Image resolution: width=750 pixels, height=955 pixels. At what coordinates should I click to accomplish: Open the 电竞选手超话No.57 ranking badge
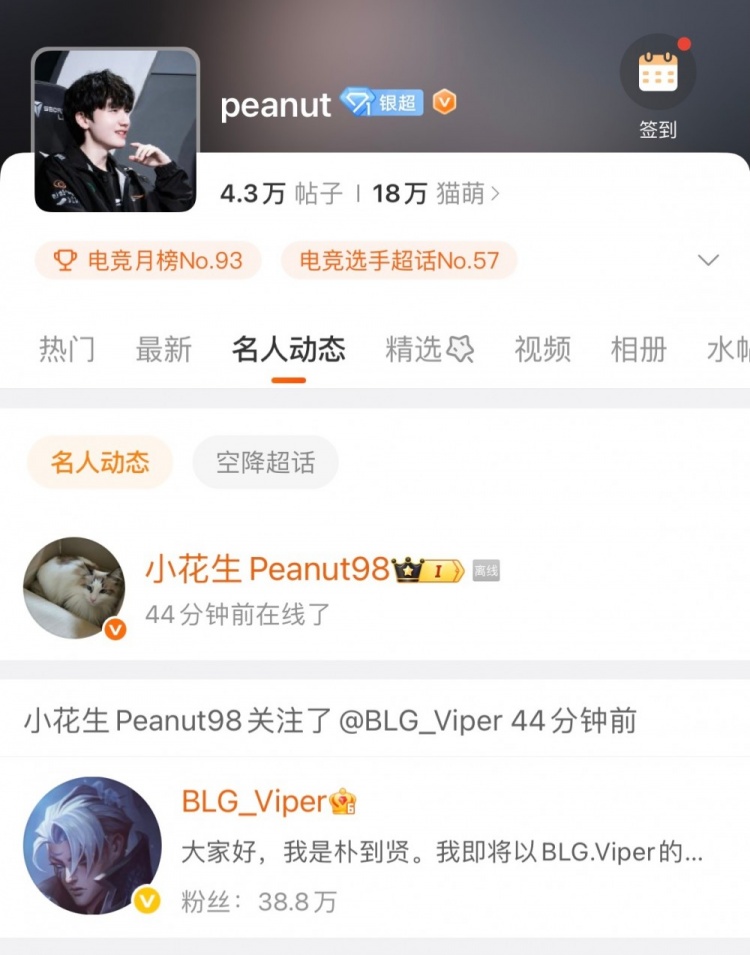click(398, 259)
